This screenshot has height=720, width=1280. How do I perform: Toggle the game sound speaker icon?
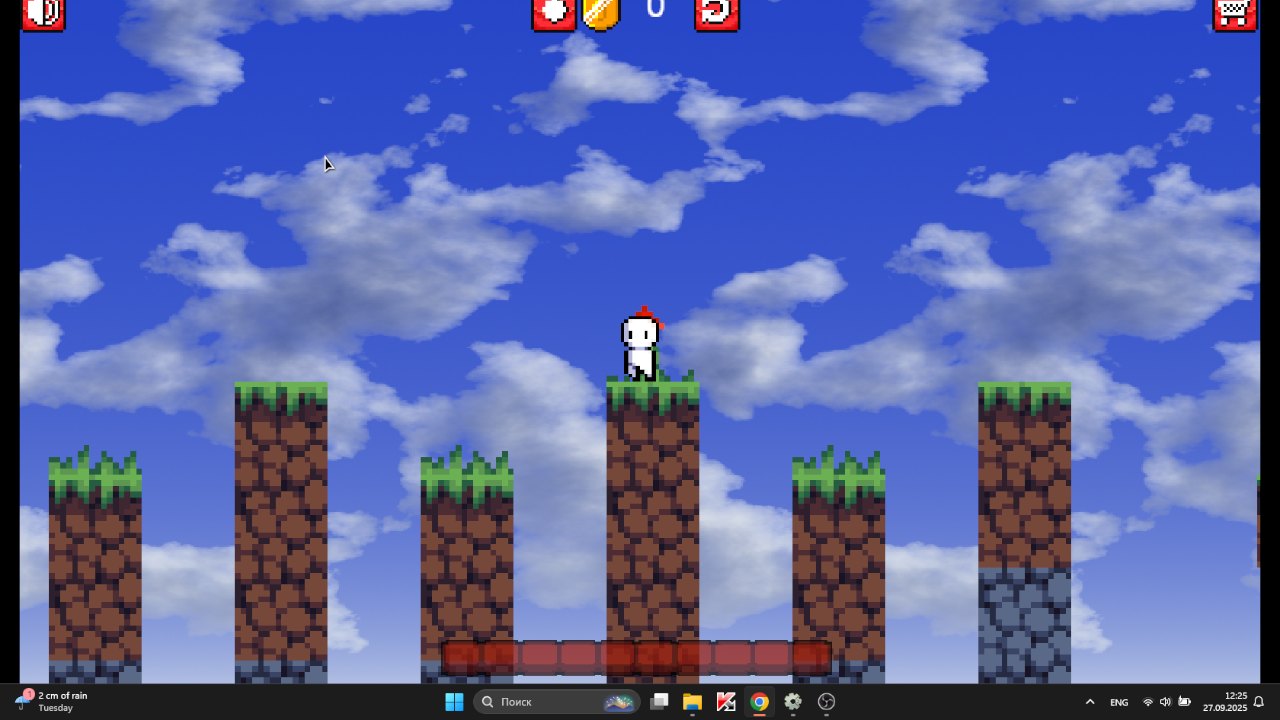coord(43,13)
